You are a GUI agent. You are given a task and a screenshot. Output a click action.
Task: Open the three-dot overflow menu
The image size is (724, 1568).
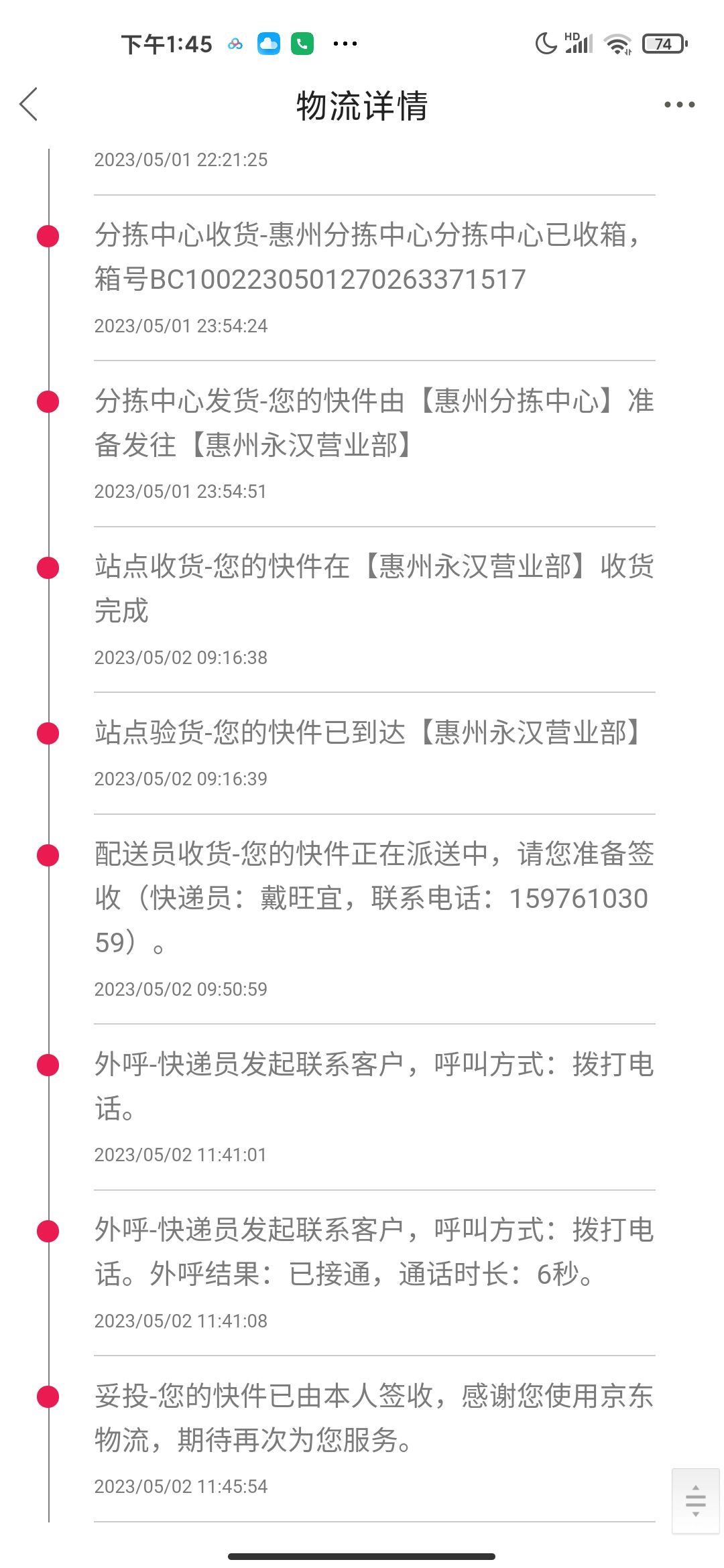pos(679,105)
